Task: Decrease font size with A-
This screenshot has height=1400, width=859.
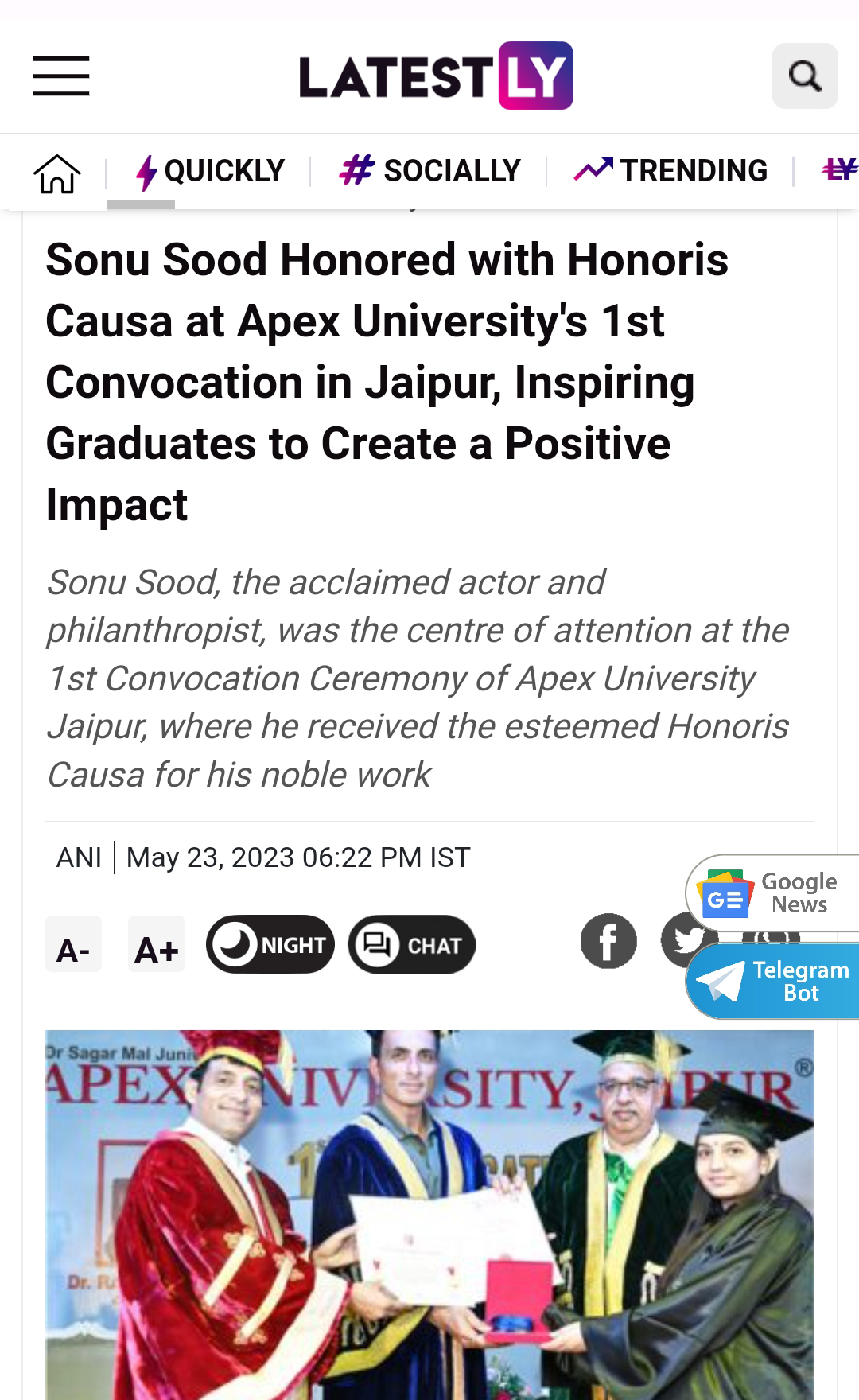Action: 73,945
